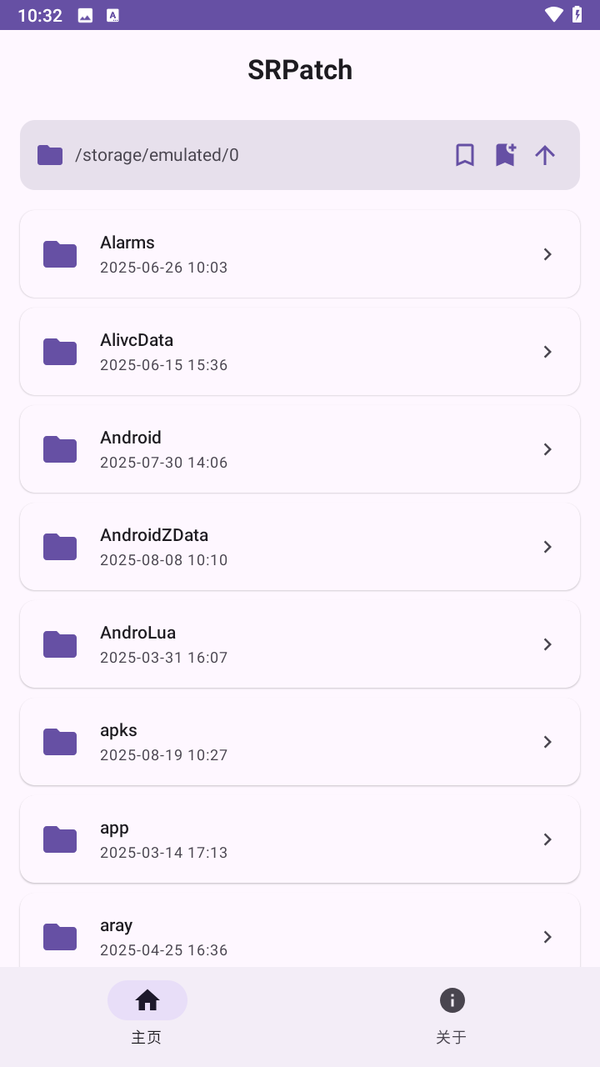Open the Android folder
This screenshot has width=600, height=1067.
tap(300, 449)
